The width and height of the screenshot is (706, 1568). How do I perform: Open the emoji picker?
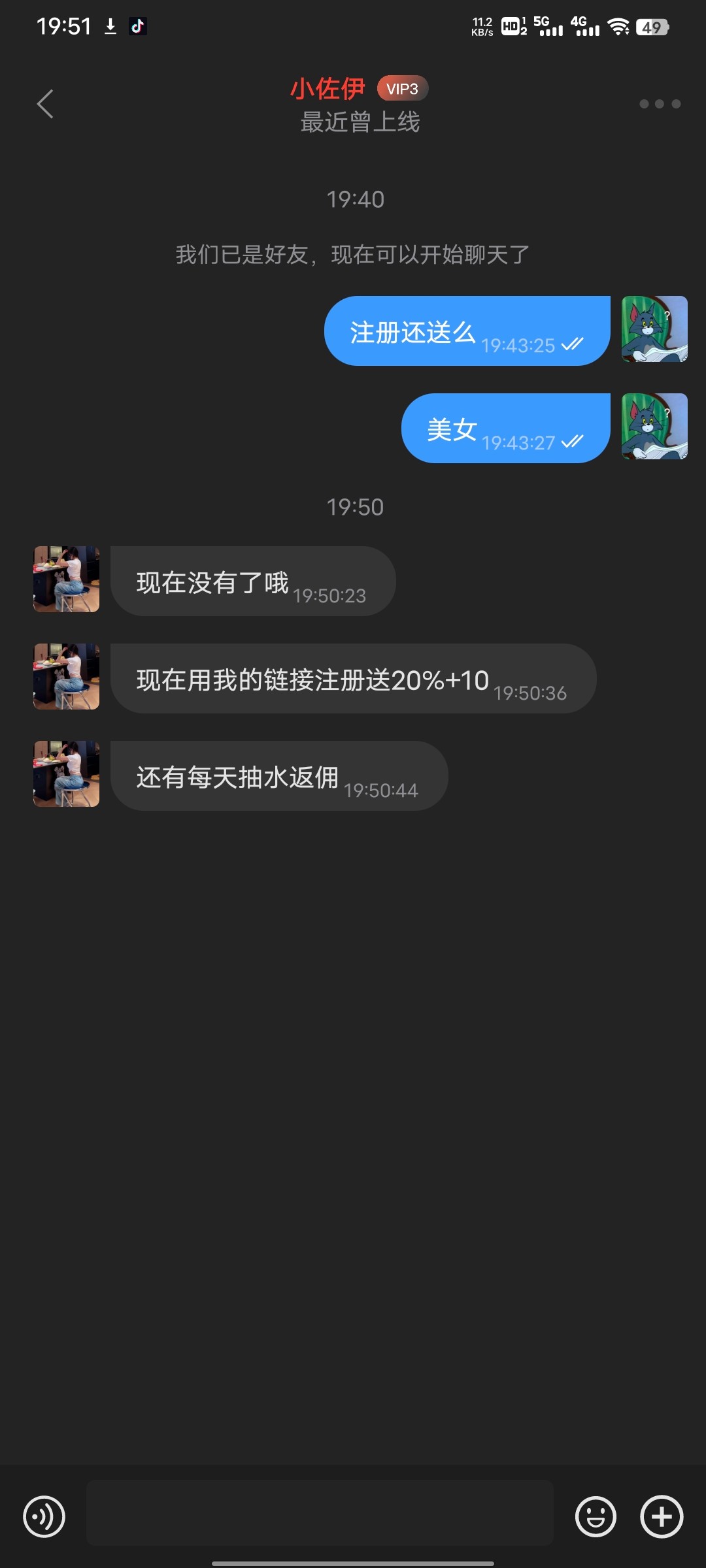click(x=596, y=1516)
